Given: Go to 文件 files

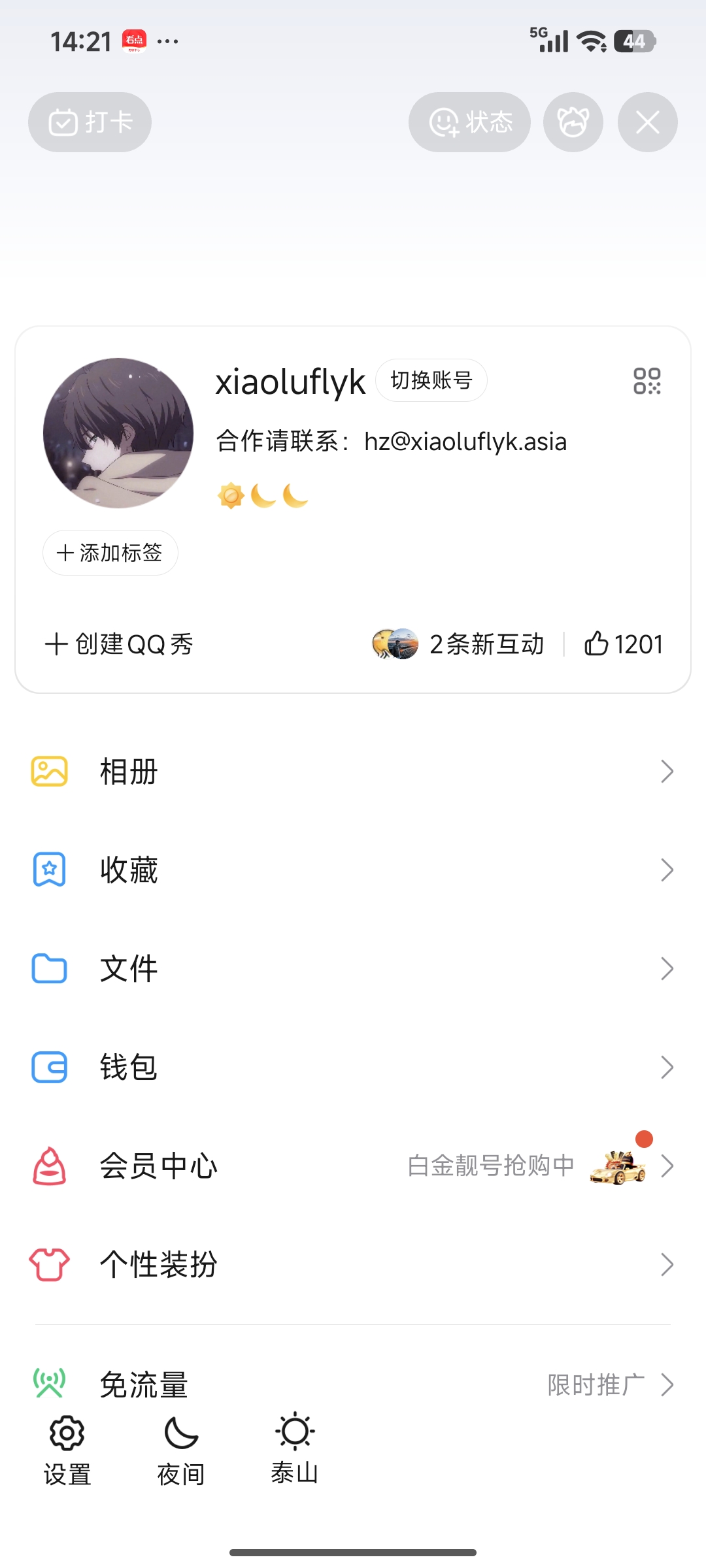Looking at the screenshot, I should coord(353,969).
